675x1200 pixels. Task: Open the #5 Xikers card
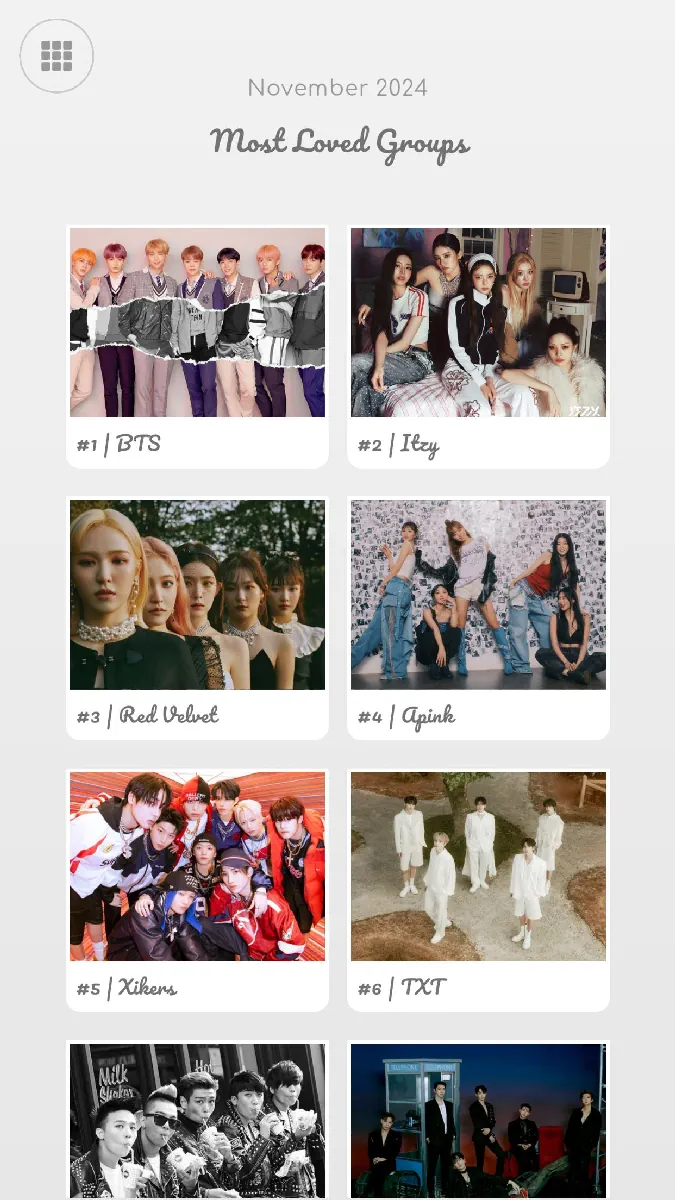pos(197,889)
